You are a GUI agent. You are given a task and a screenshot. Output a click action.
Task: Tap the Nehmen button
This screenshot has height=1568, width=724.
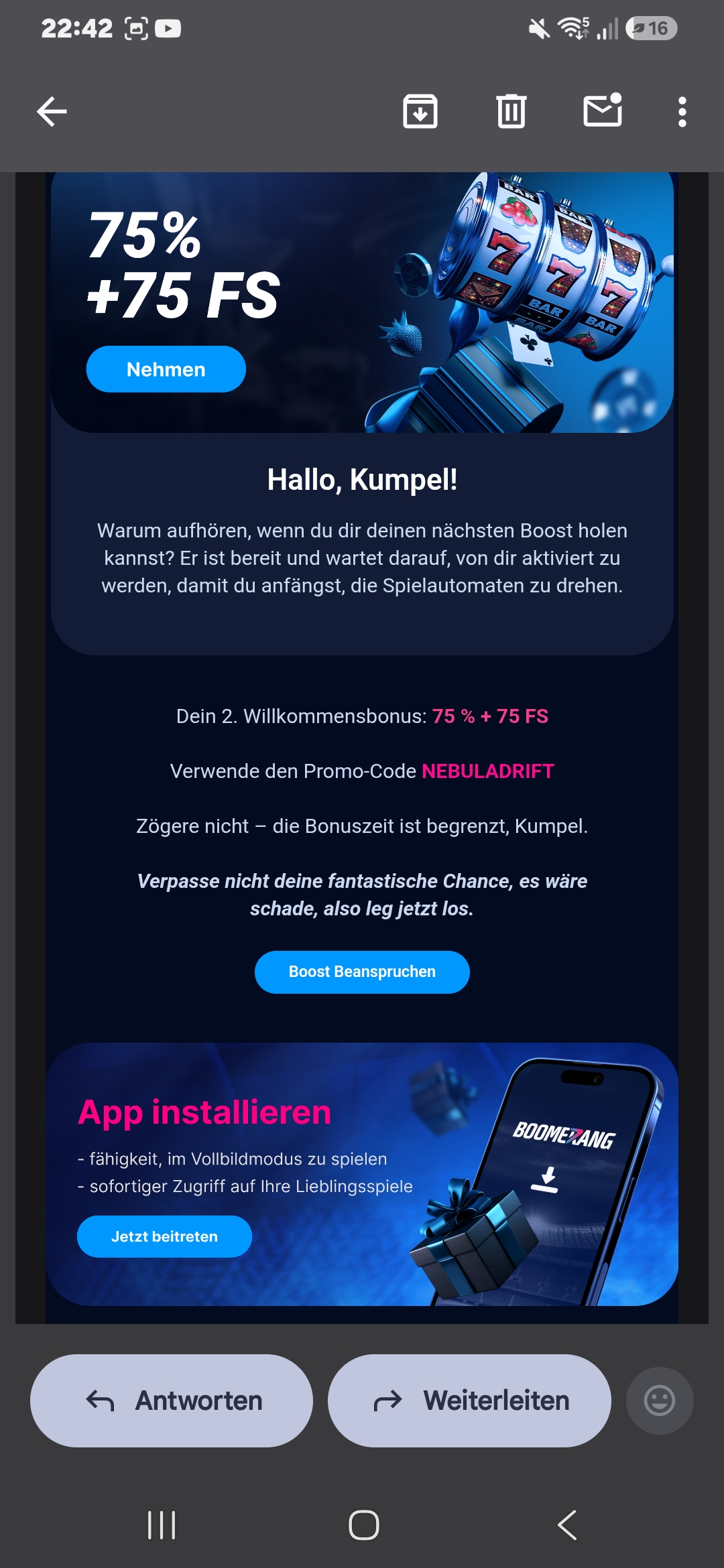coord(166,369)
